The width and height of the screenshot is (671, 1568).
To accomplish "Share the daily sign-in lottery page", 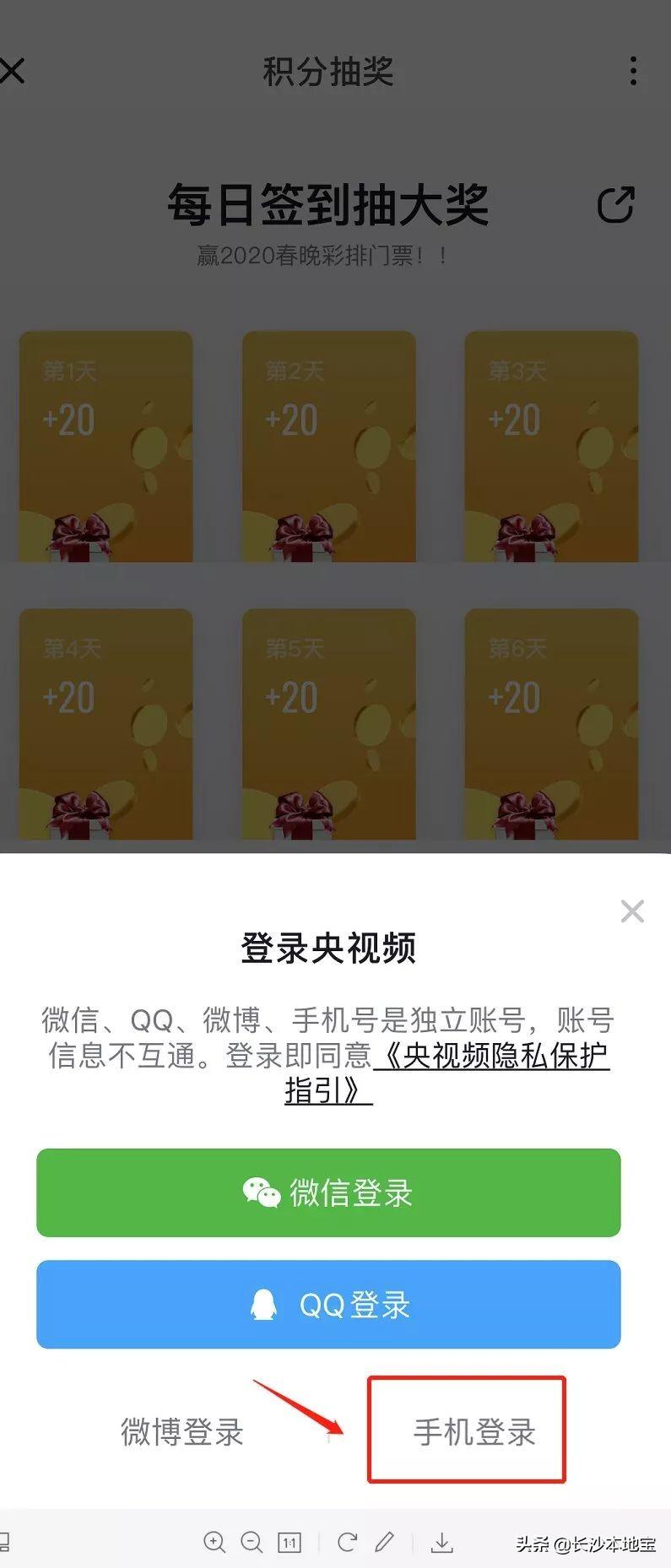I will 615,205.
